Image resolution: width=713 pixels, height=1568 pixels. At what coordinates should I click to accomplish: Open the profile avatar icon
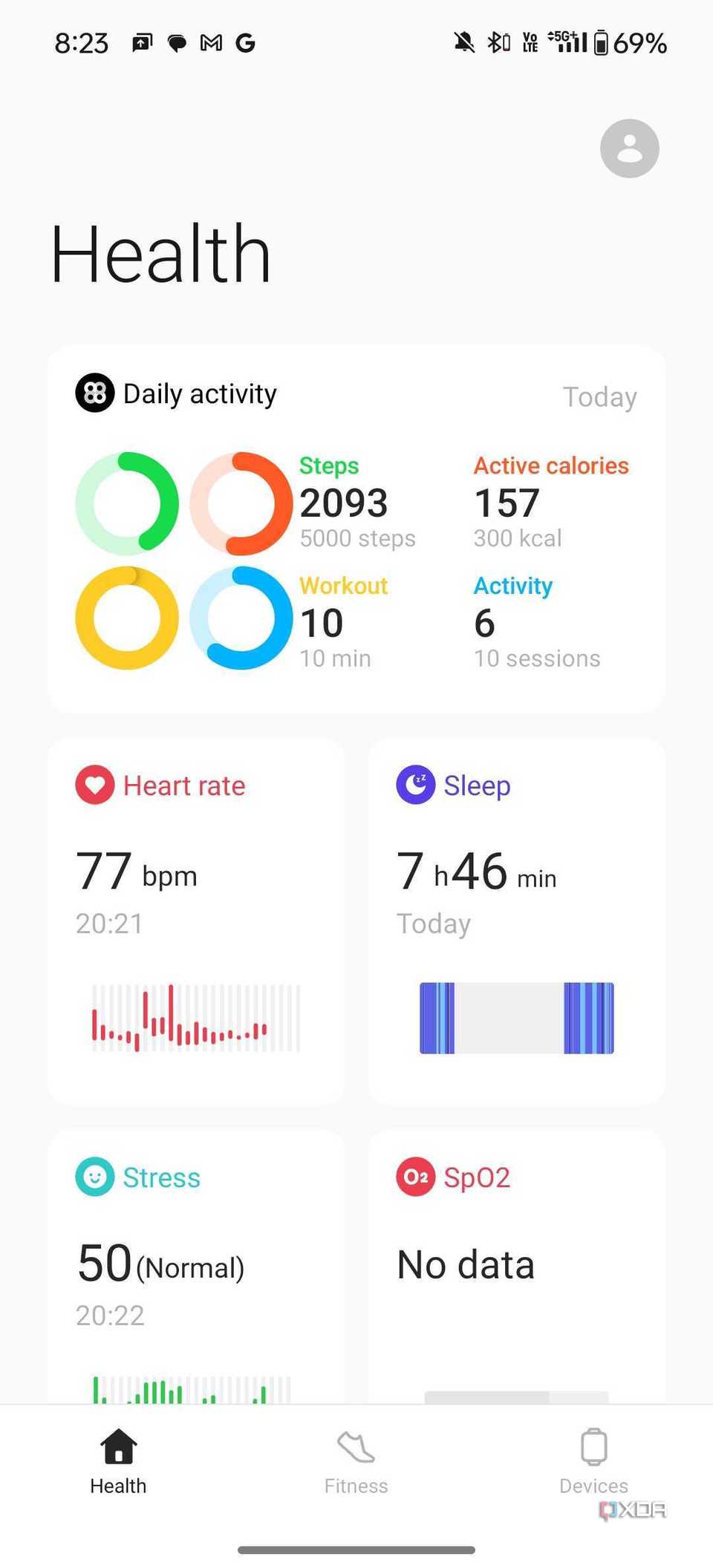pyautogui.click(x=629, y=148)
